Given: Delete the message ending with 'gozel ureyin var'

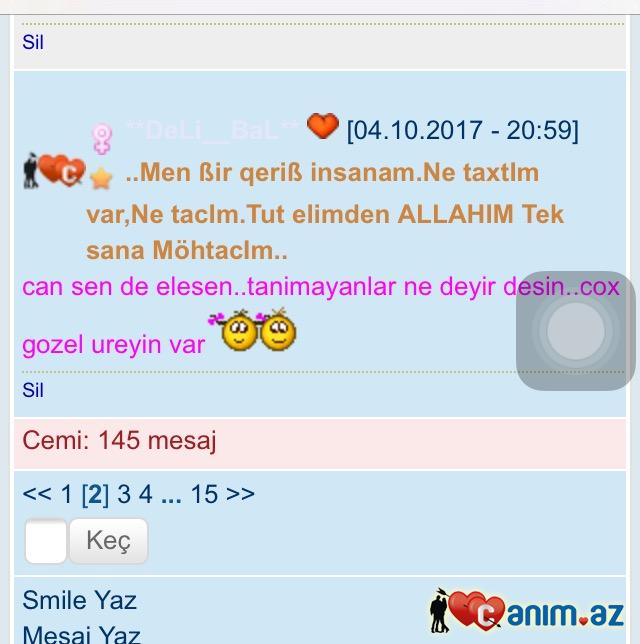Looking at the screenshot, I should (x=33, y=390).
